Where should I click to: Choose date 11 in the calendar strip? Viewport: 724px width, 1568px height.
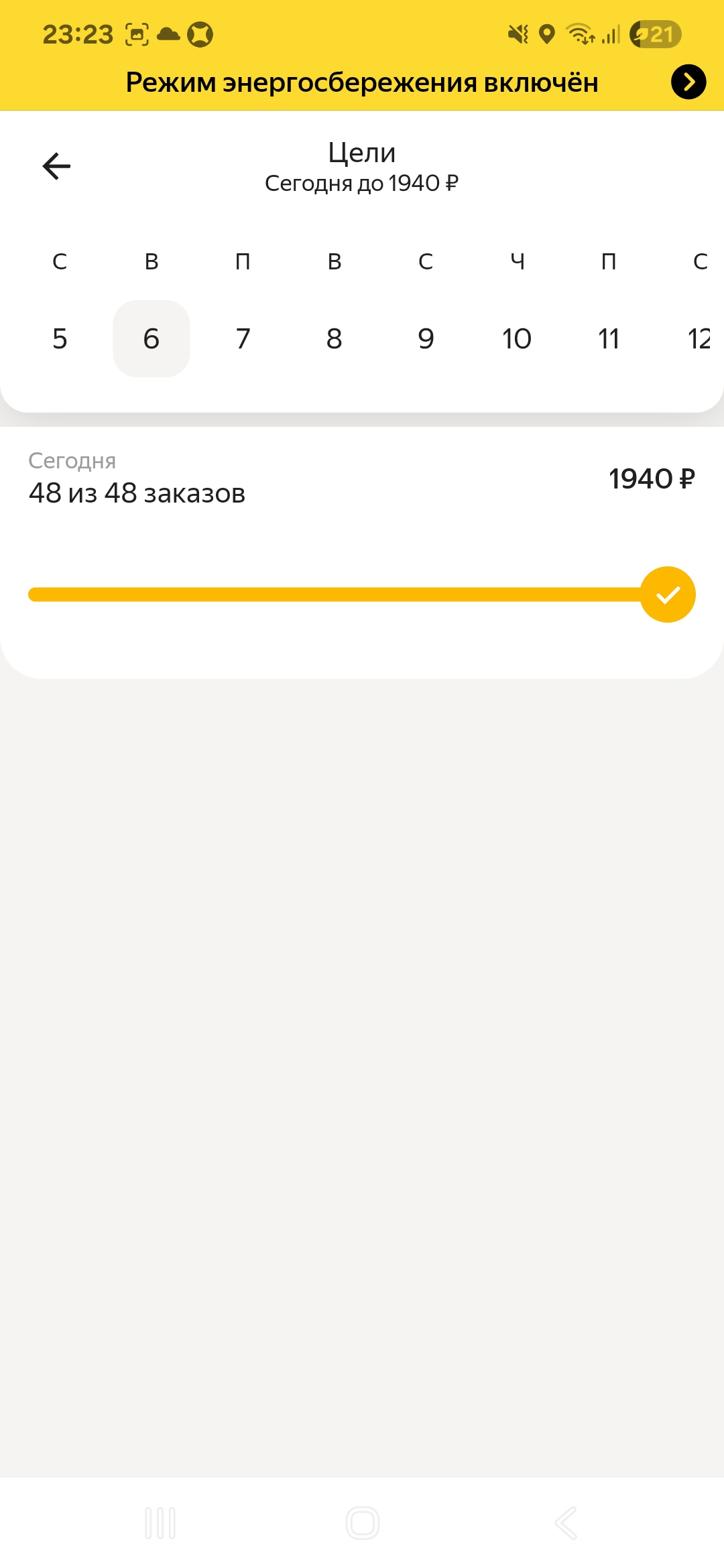(x=609, y=338)
